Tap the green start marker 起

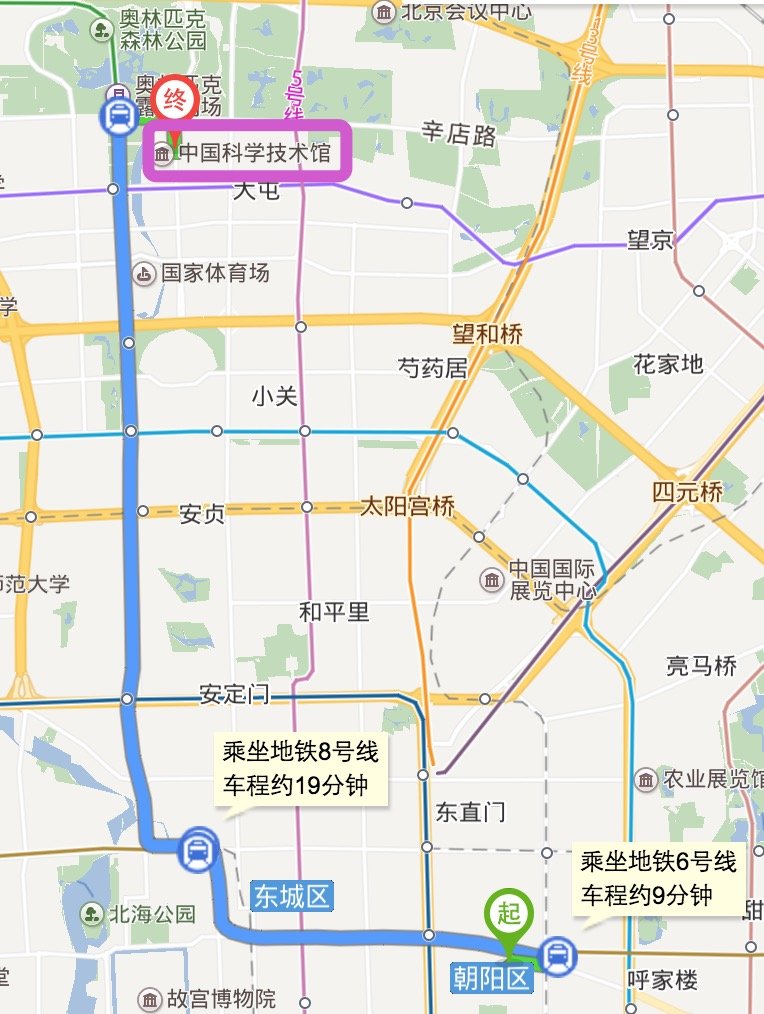pyautogui.click(x=507, y=914)
